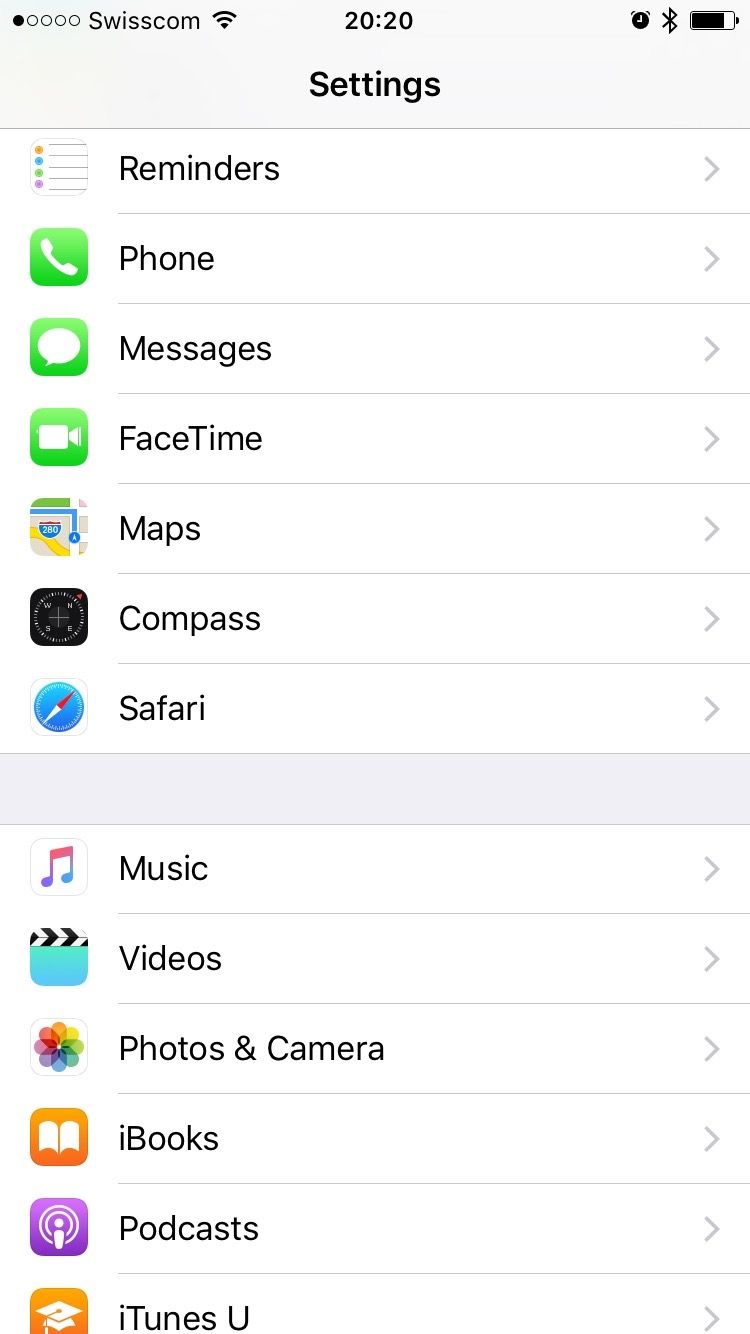Open the Phone row disclosure arrow

[x=711, y=258]
